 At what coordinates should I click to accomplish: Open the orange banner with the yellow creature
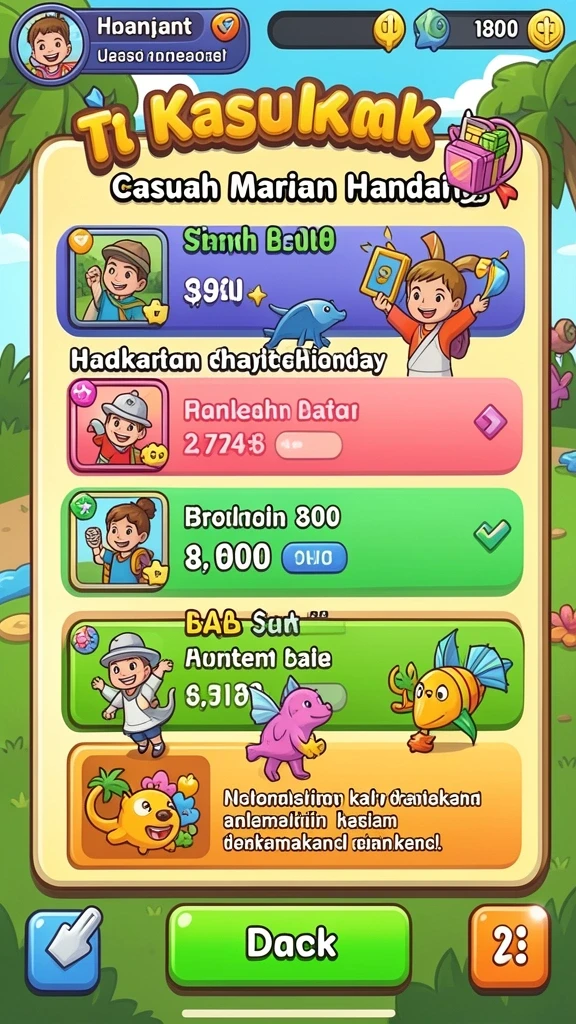(x=295, y=806)
